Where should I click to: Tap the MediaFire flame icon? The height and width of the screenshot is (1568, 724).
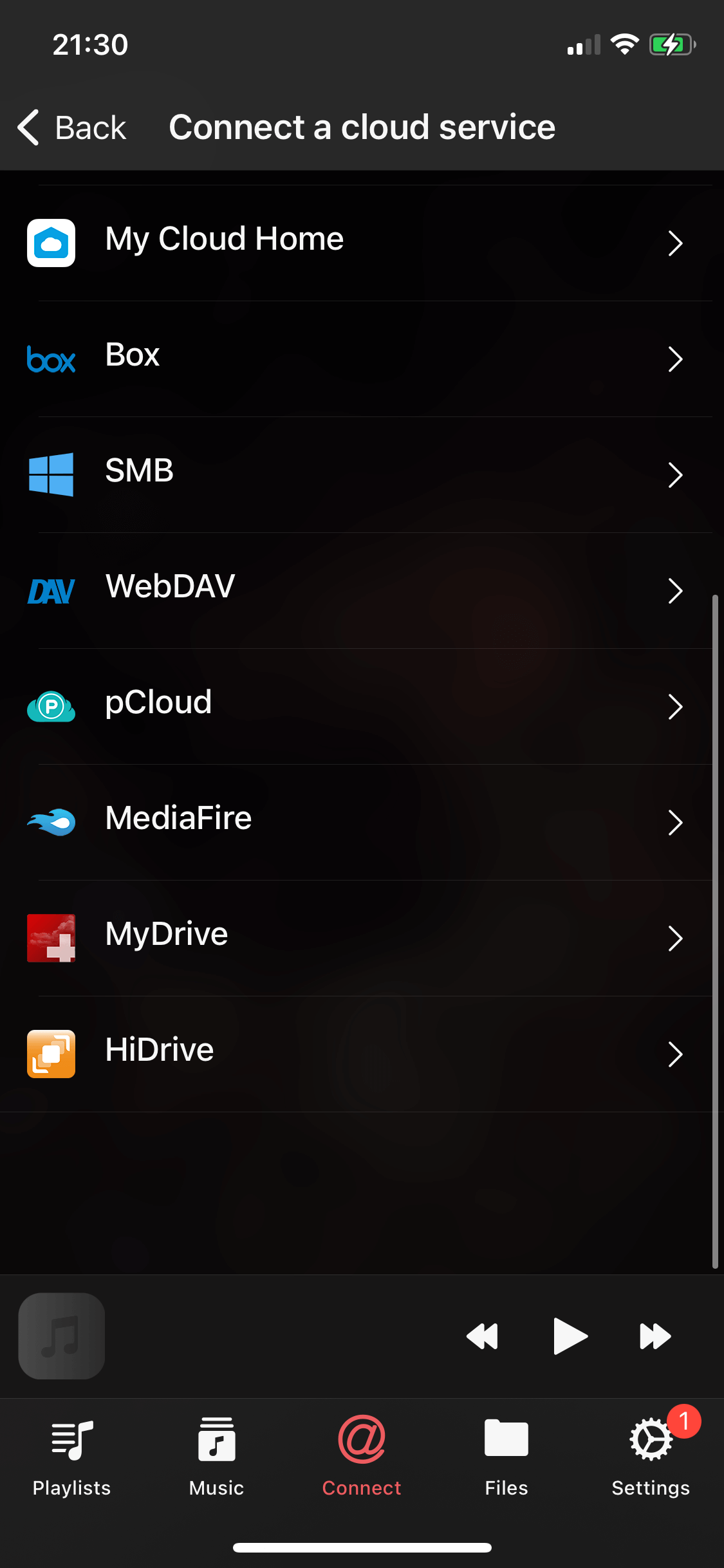pos(51,822)
